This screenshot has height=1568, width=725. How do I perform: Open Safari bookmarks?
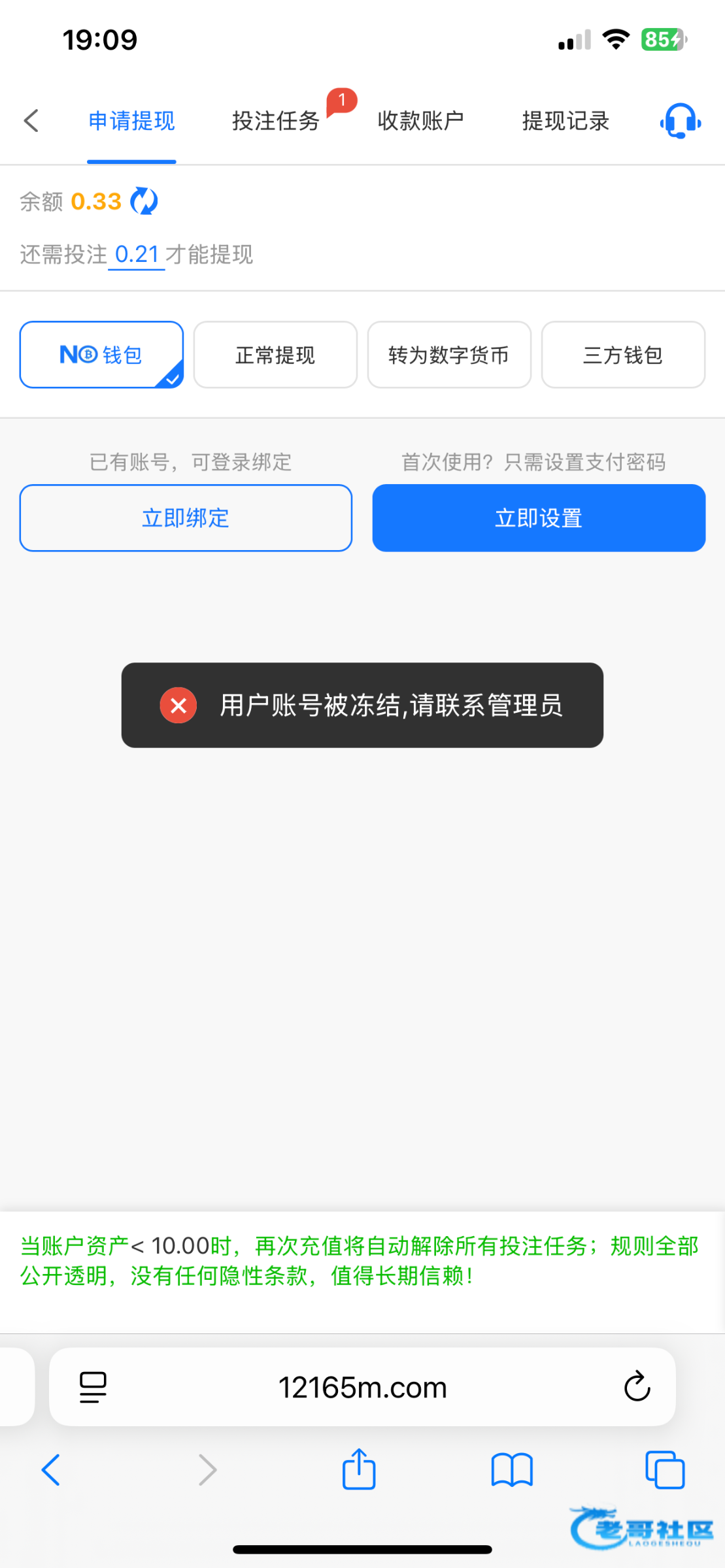click(x=512, y=1471)
